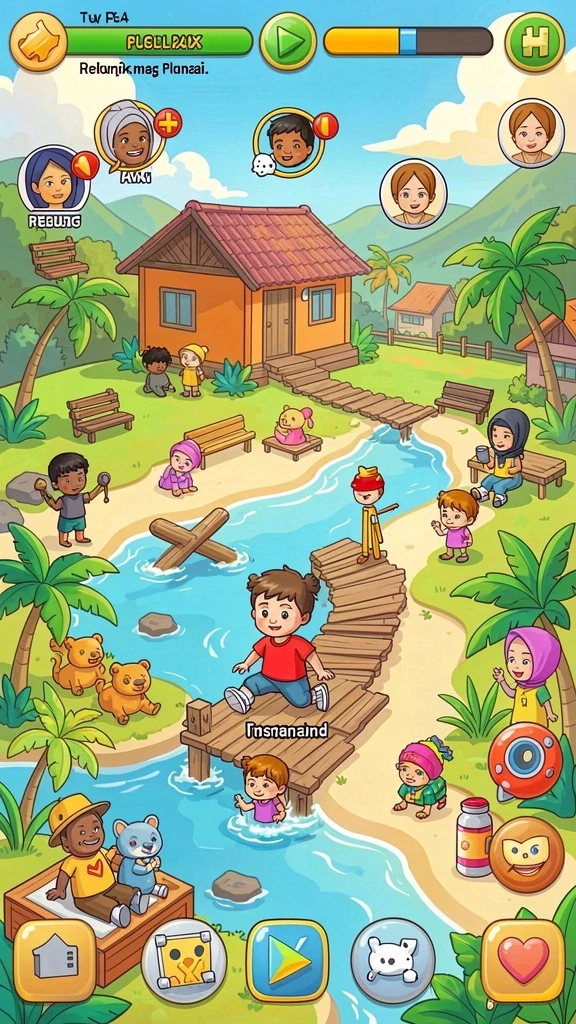The height and width of the screenshot is (1024, 576).
Task: Open the woman's portrait above the hills
Action: 413,193
